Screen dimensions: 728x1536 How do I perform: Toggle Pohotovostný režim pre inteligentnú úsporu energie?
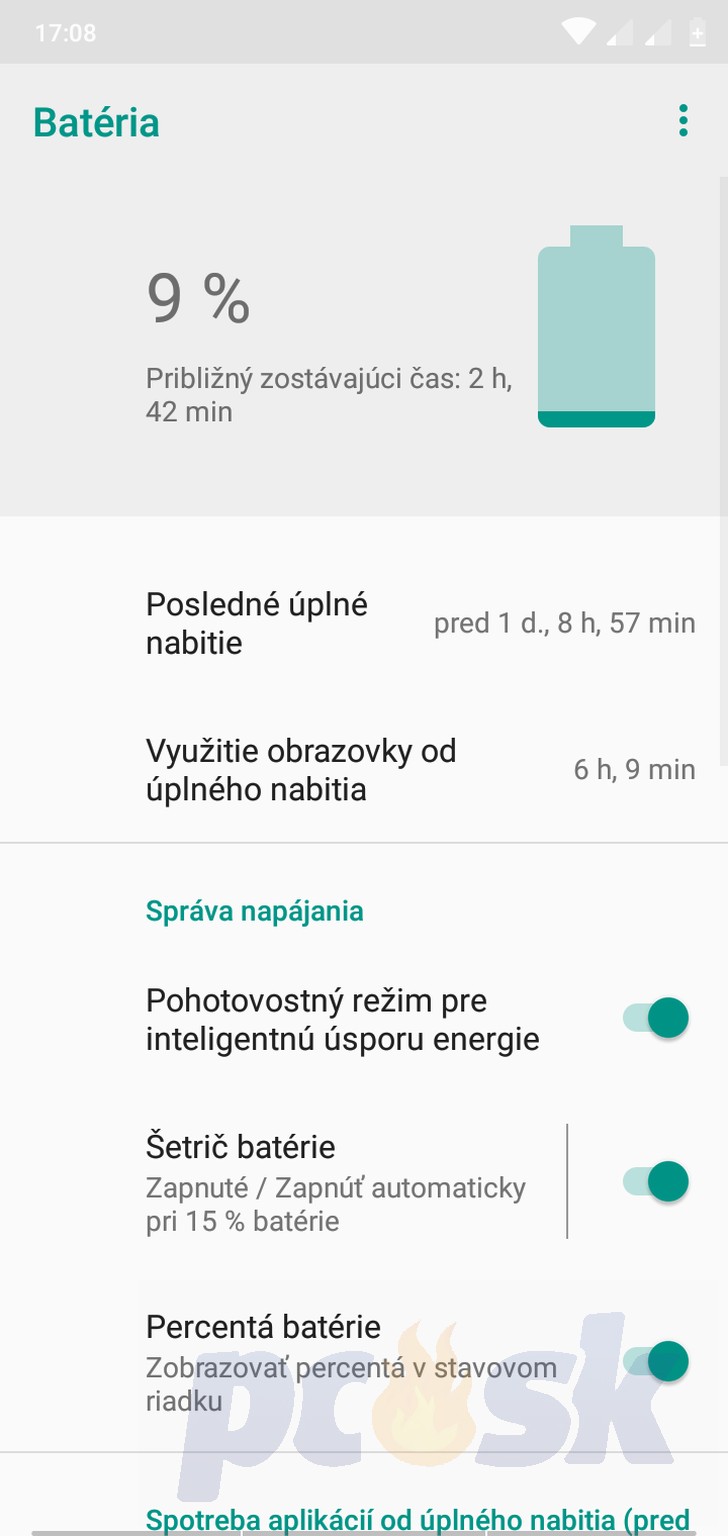tap(656, 1019)
